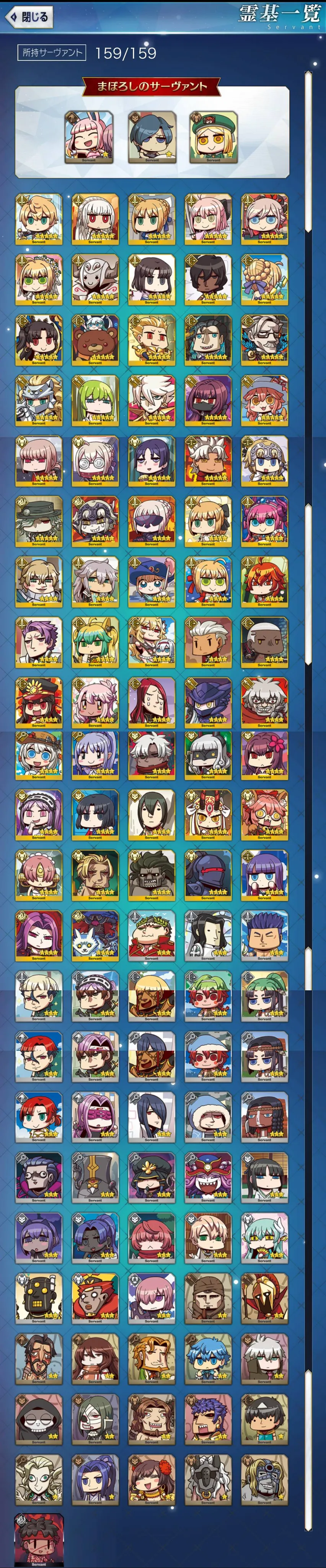Open the white wolf servant card

[x=95, y=934]
